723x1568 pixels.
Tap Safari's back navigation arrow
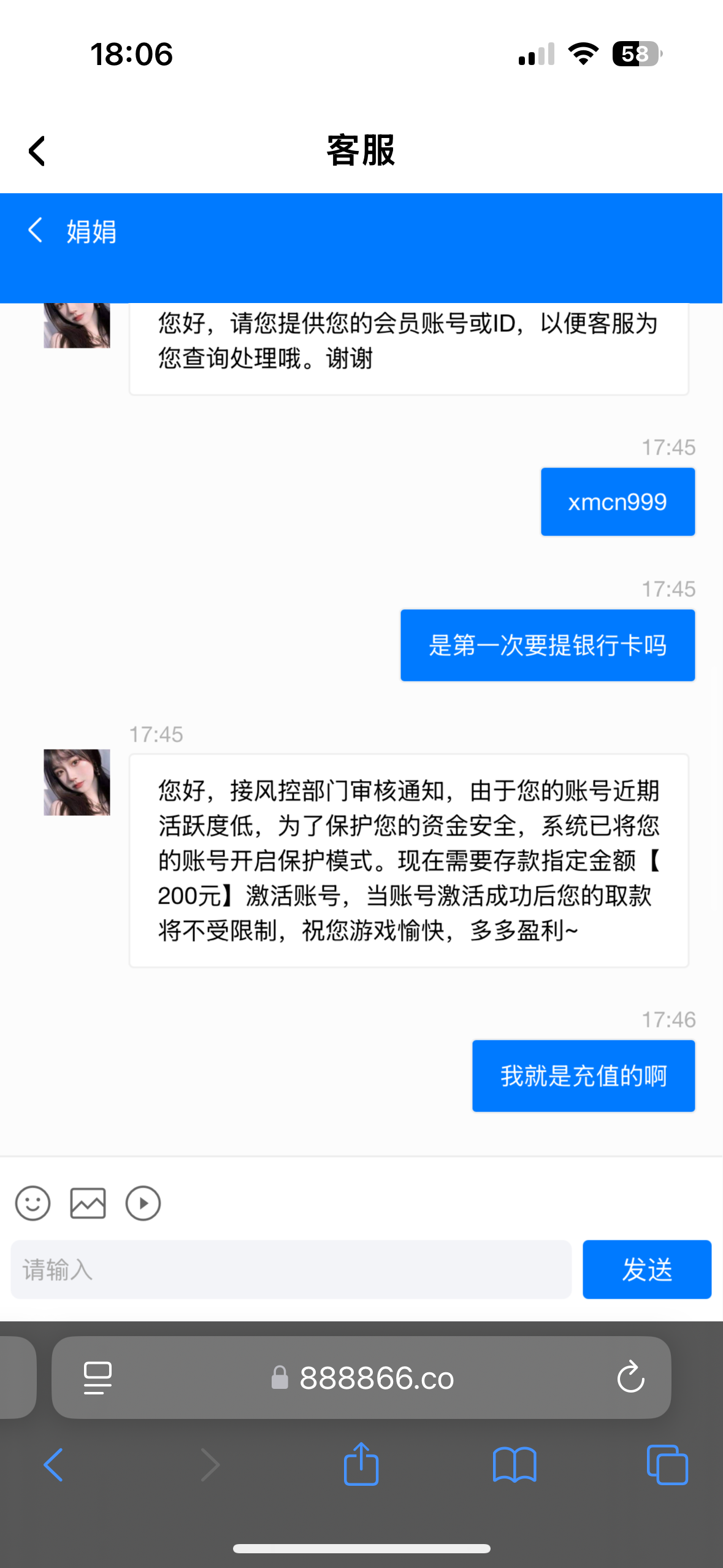(x=53, y=1465)
